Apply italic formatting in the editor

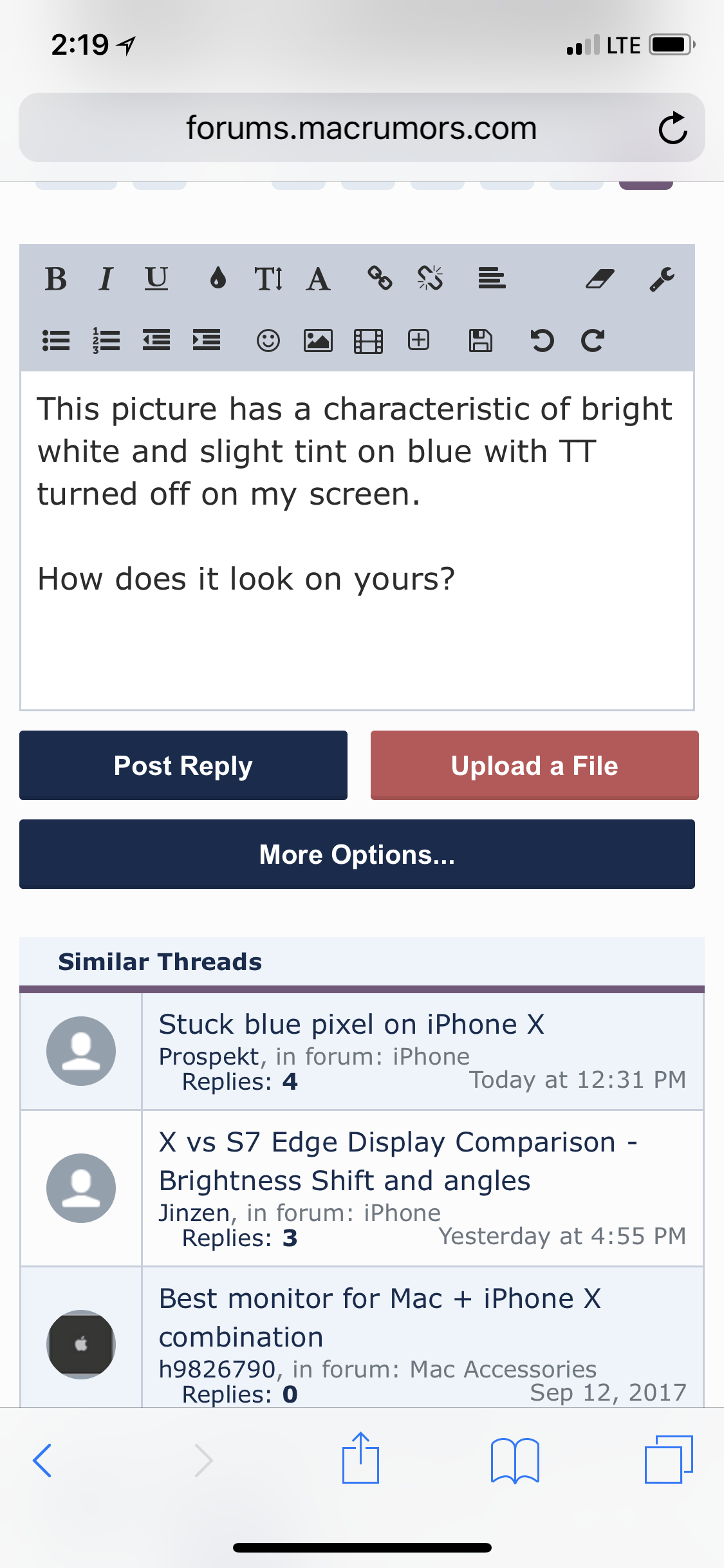[106, 279]
